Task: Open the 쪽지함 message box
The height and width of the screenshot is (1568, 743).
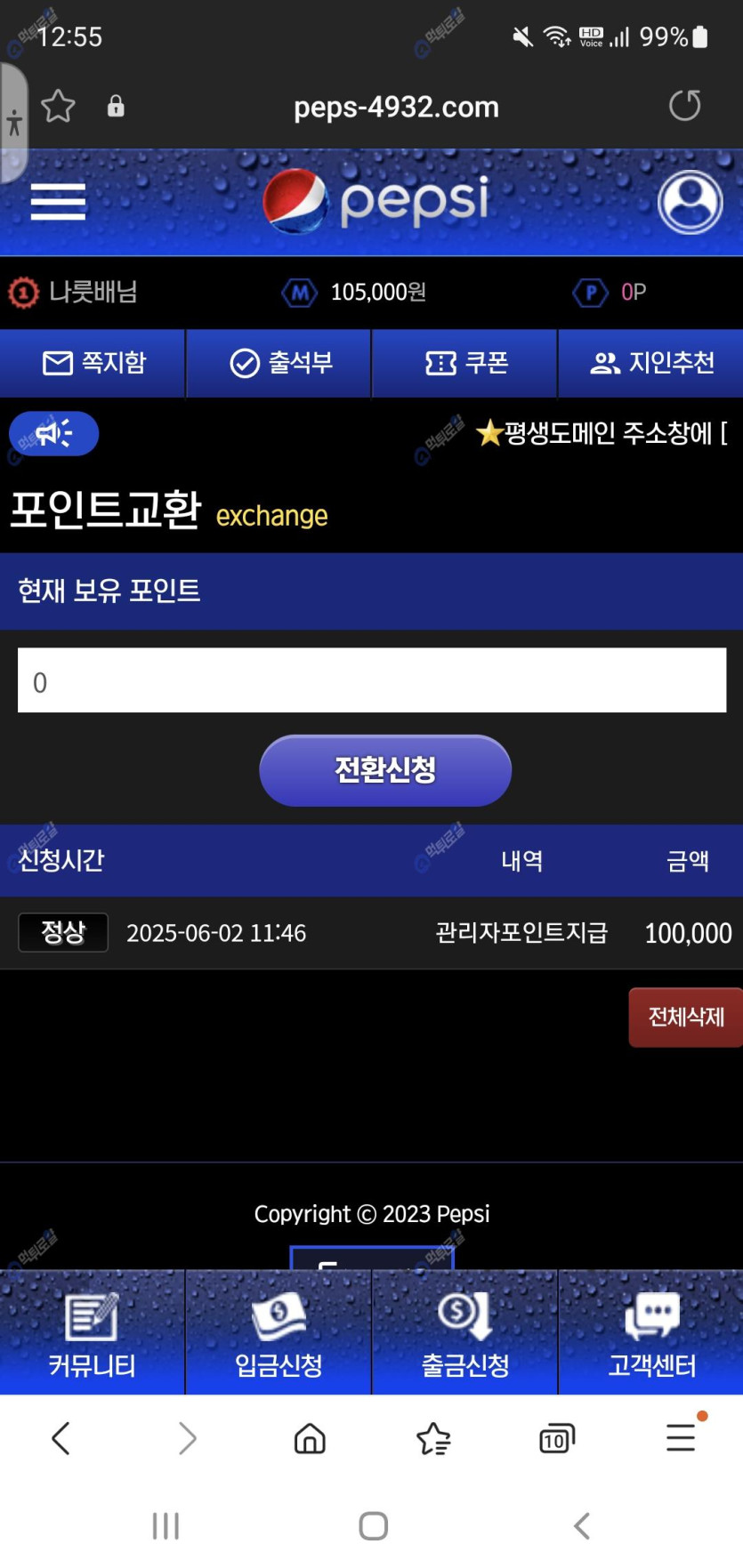Action: (93, 363)
